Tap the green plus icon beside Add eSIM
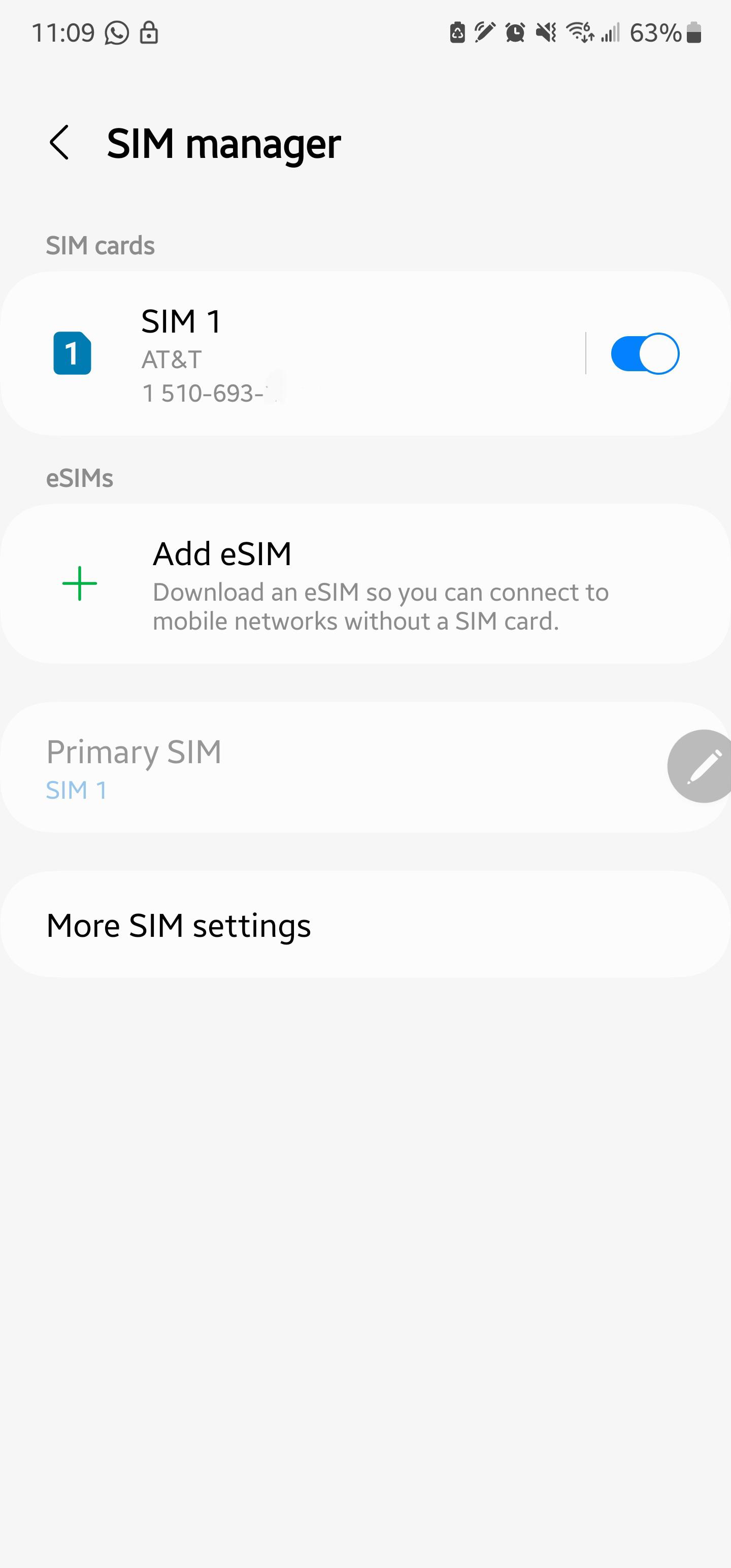Viewport: 731px width, 1568px height. (x=80, y=583)
